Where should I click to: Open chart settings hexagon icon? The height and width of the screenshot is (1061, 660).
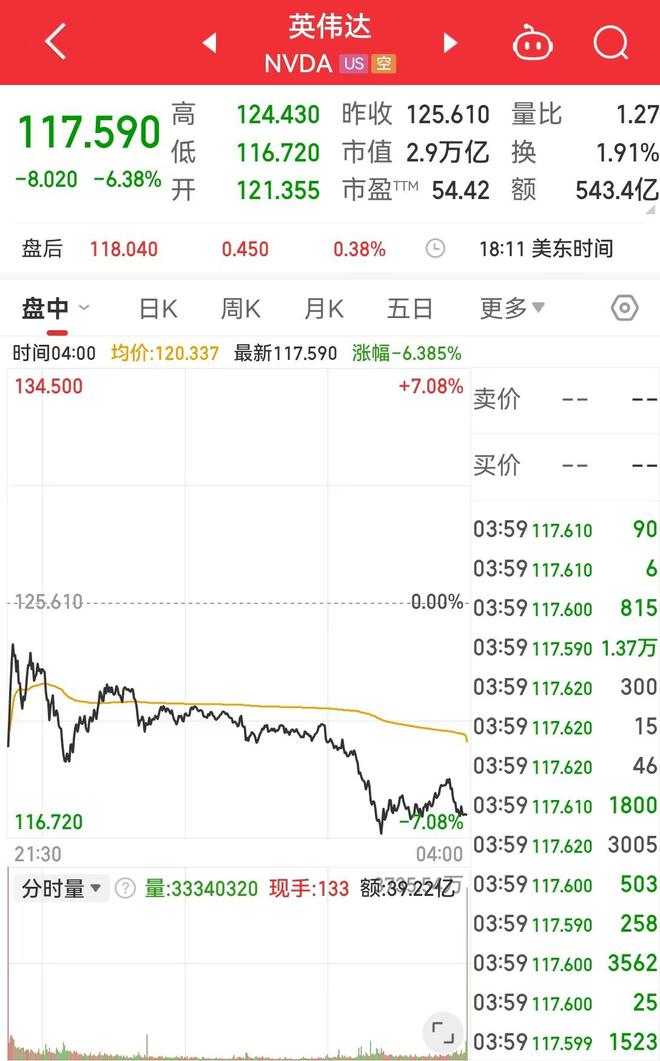click(624, 309)
